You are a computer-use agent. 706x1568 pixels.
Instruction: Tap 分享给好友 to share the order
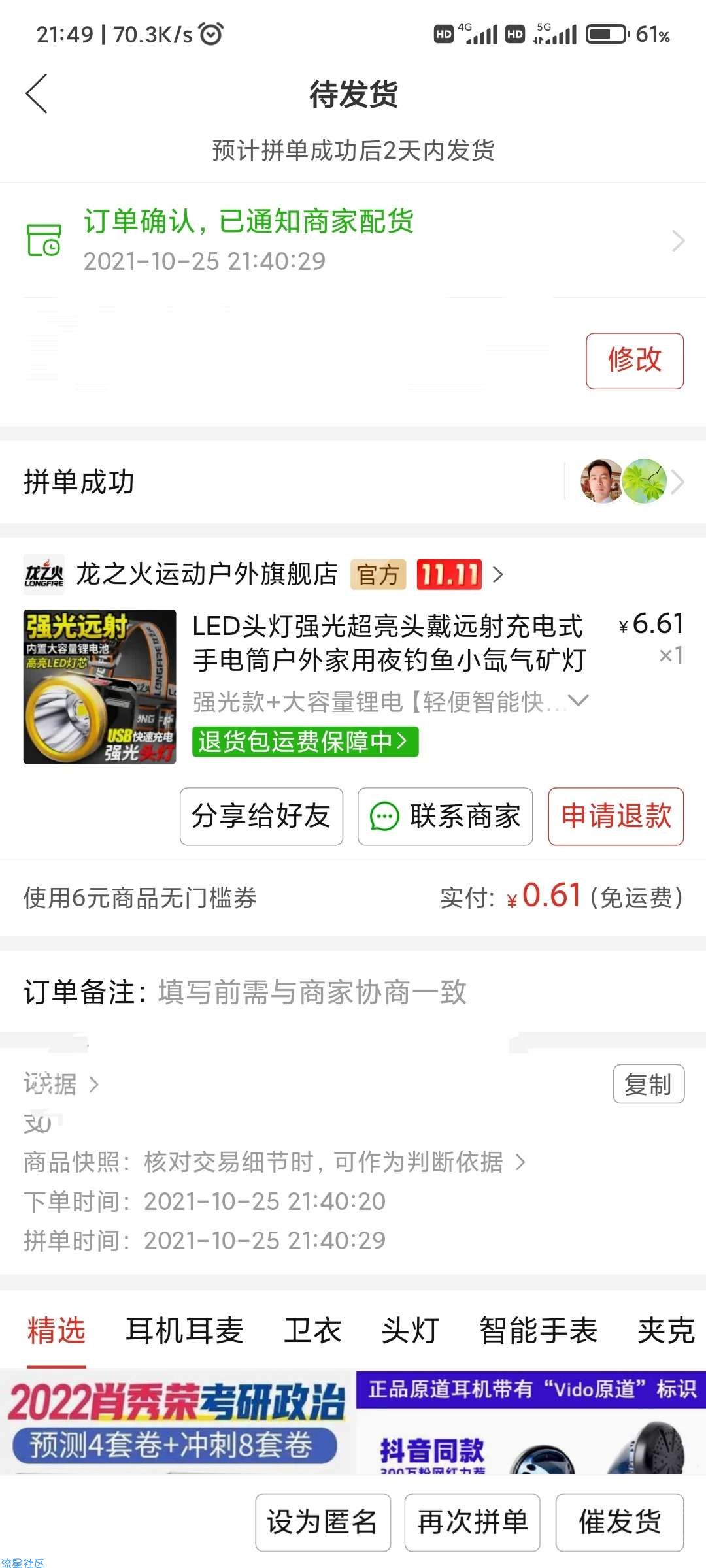pos(261,817)
